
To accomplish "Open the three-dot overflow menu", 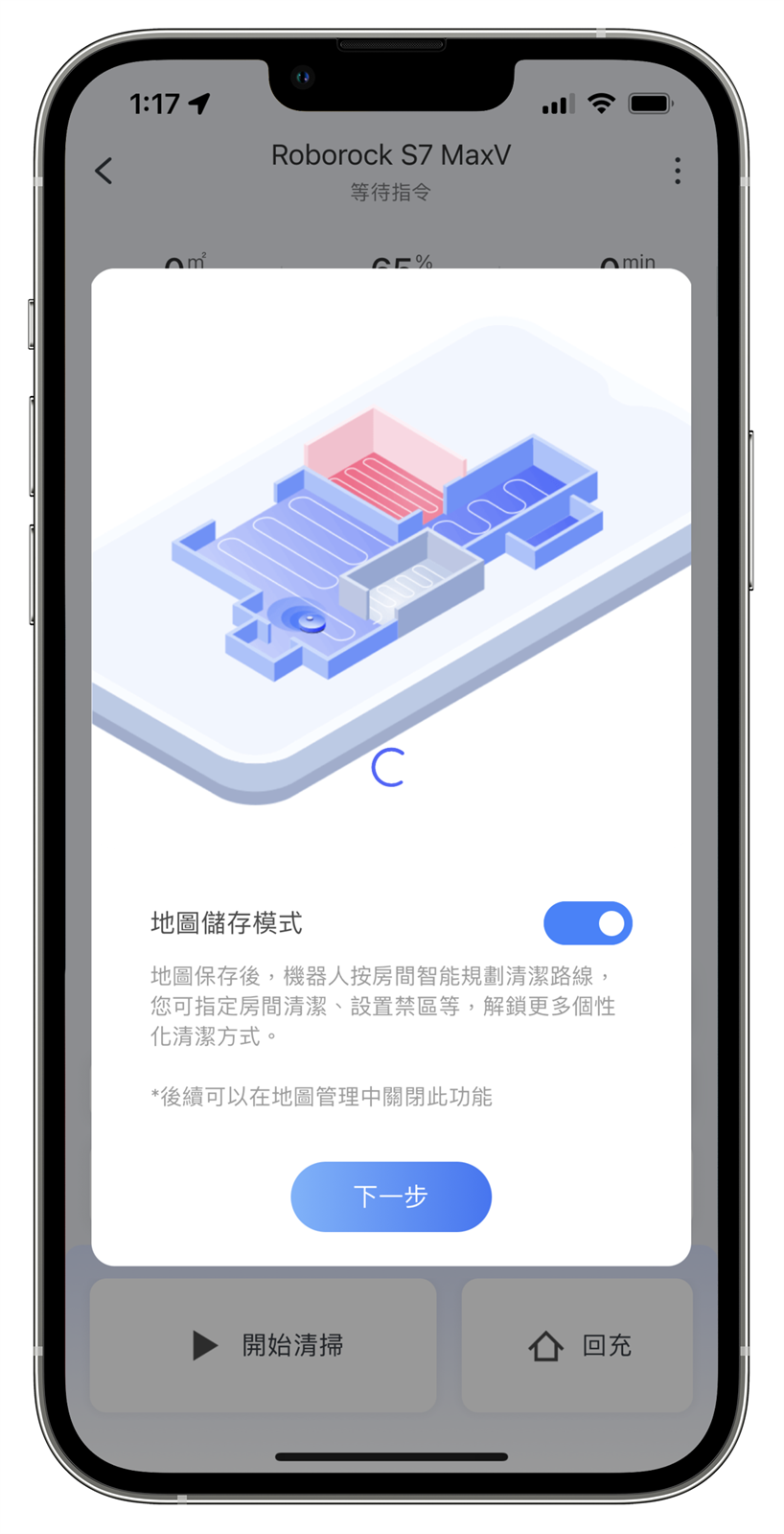I will [x=678, y=171].
